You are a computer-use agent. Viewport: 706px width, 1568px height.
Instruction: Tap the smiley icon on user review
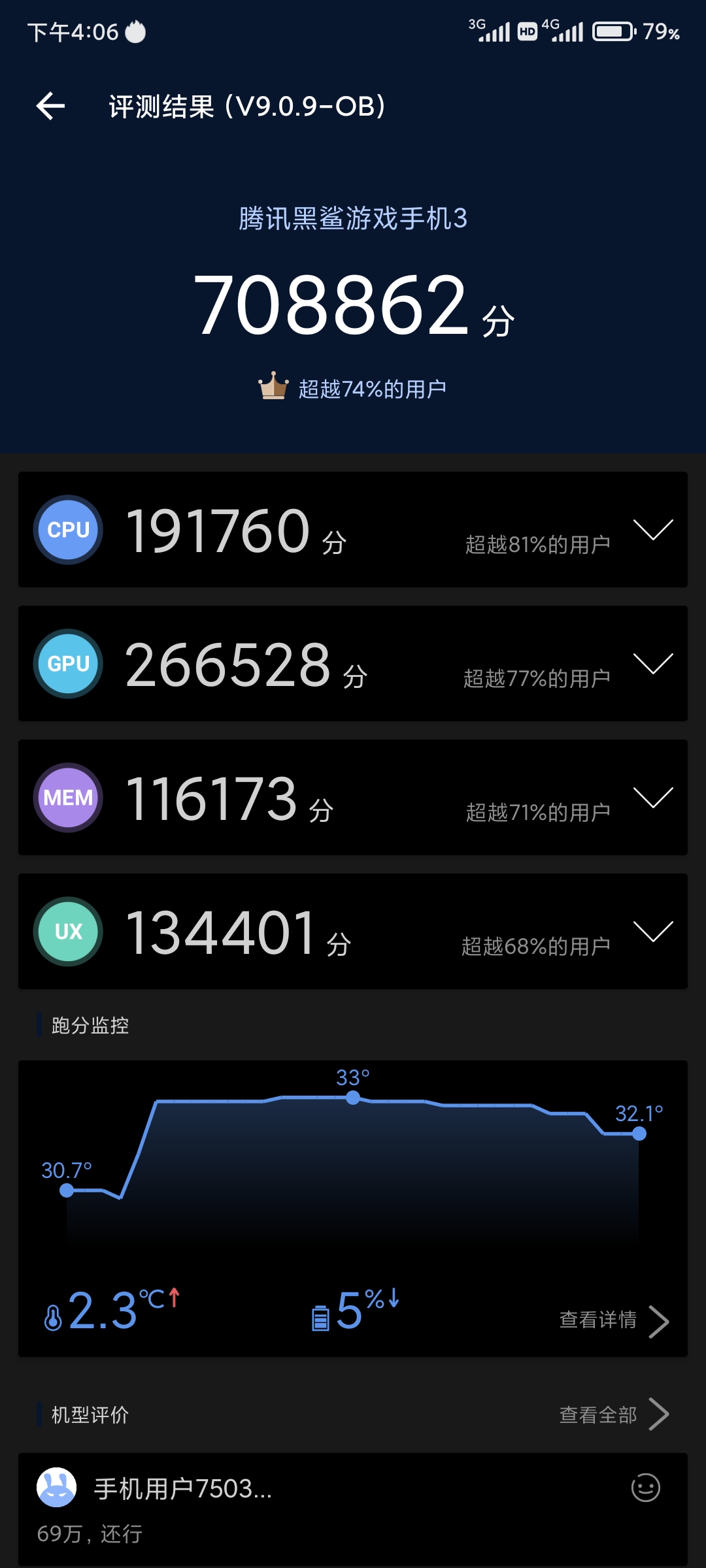(x=645, y=1488)
